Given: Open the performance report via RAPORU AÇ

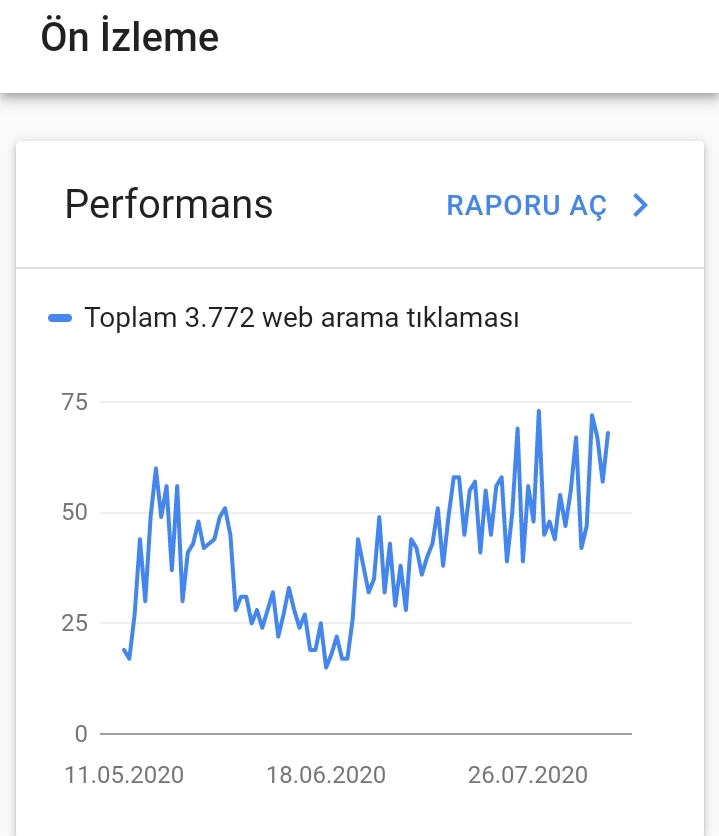Looking at the screenshot, I should click(x=547, y=205).
